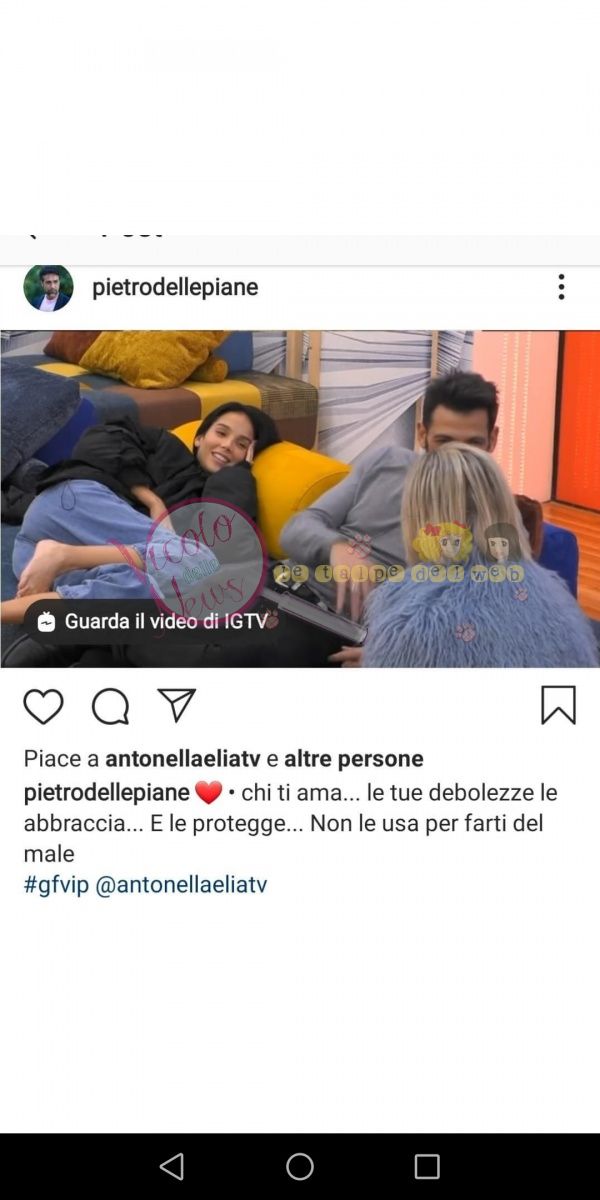This screenshot has height=1200, width=600.
Task: View the 'altre persone' likes list
Action: pyautogui.click(x=354, y=759)
